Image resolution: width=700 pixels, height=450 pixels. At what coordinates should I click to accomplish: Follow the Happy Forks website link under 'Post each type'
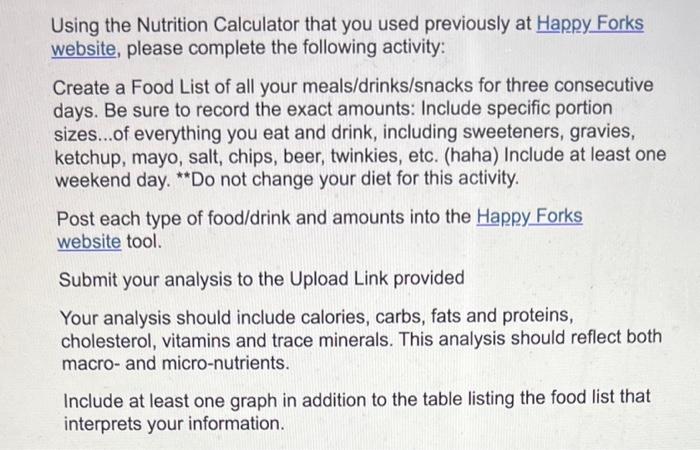pyautogui.click(x=529, y=216)
